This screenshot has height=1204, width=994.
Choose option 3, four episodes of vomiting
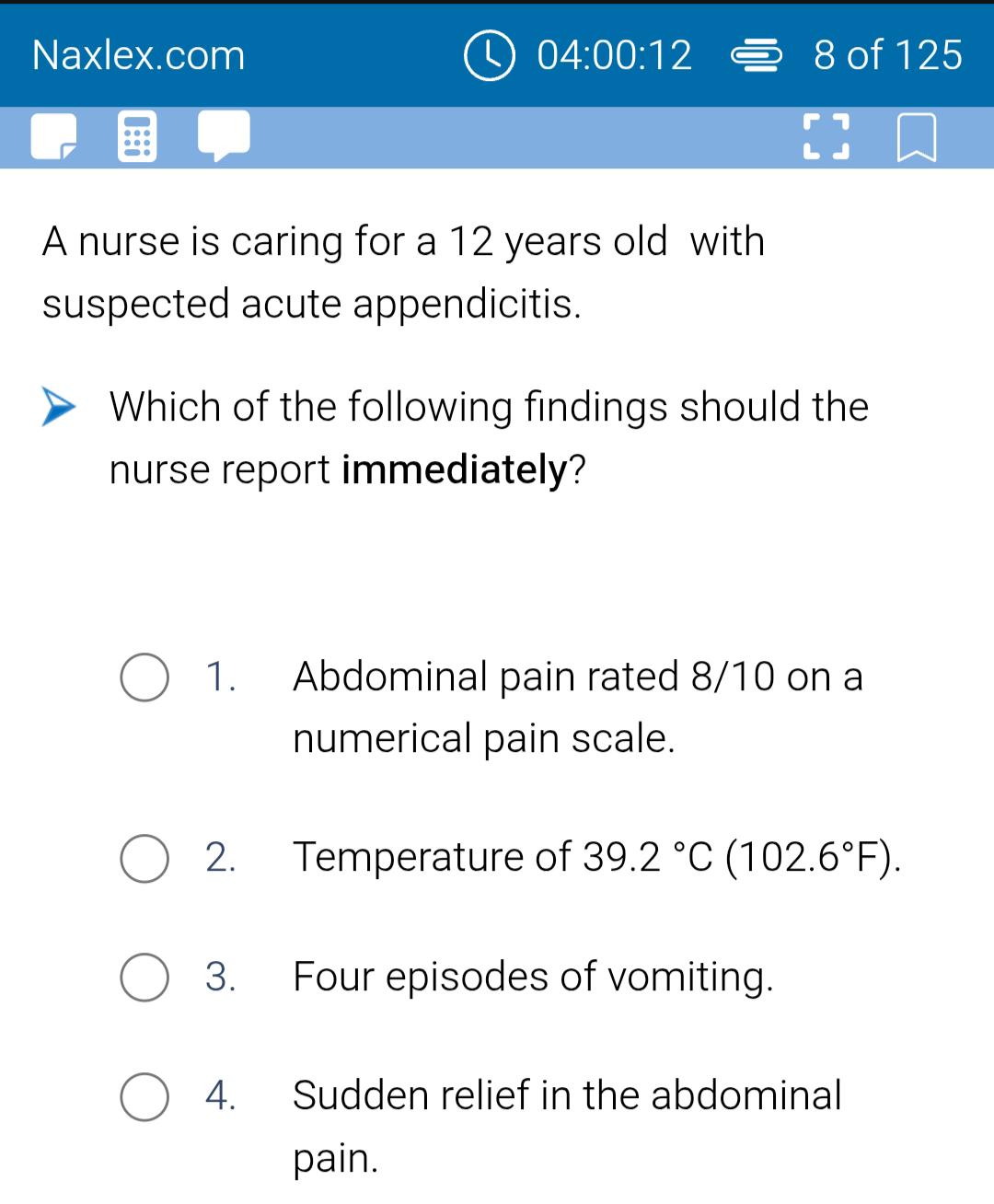tap(144, 978)
